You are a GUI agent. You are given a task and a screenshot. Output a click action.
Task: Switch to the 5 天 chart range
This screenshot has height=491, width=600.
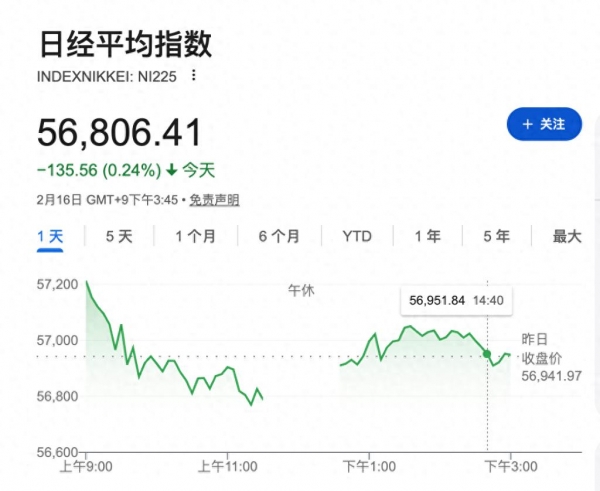tap(119, 236)
